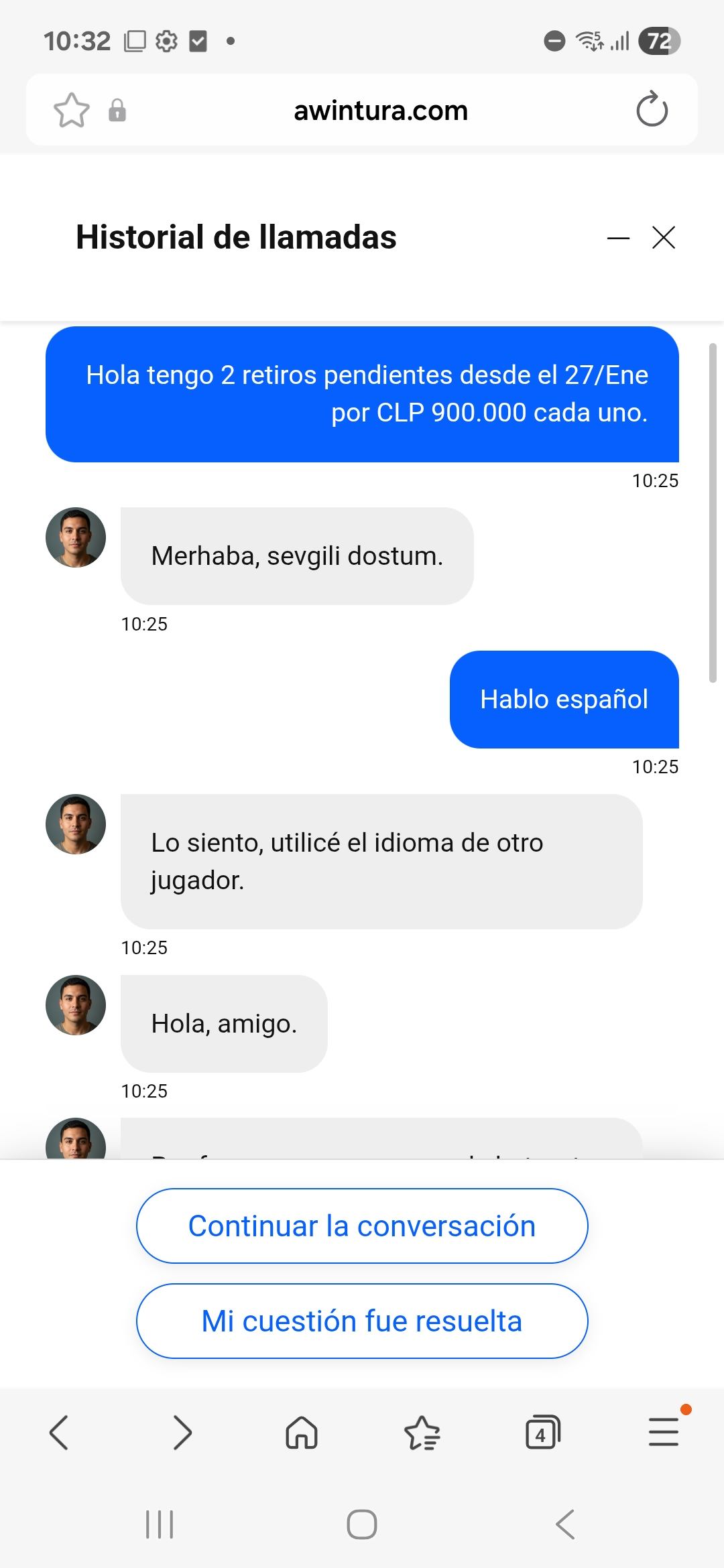The height and width of the screenshot is (1568, 724).
Task: Go forward in browser history
Action: pos(182,1433)
